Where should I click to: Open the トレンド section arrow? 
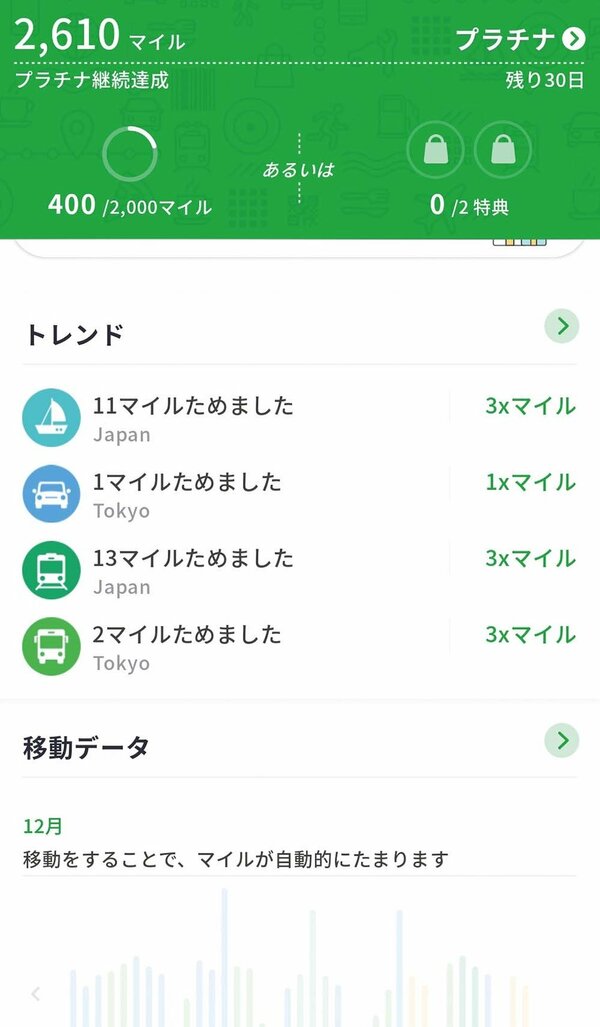(562, 326)
